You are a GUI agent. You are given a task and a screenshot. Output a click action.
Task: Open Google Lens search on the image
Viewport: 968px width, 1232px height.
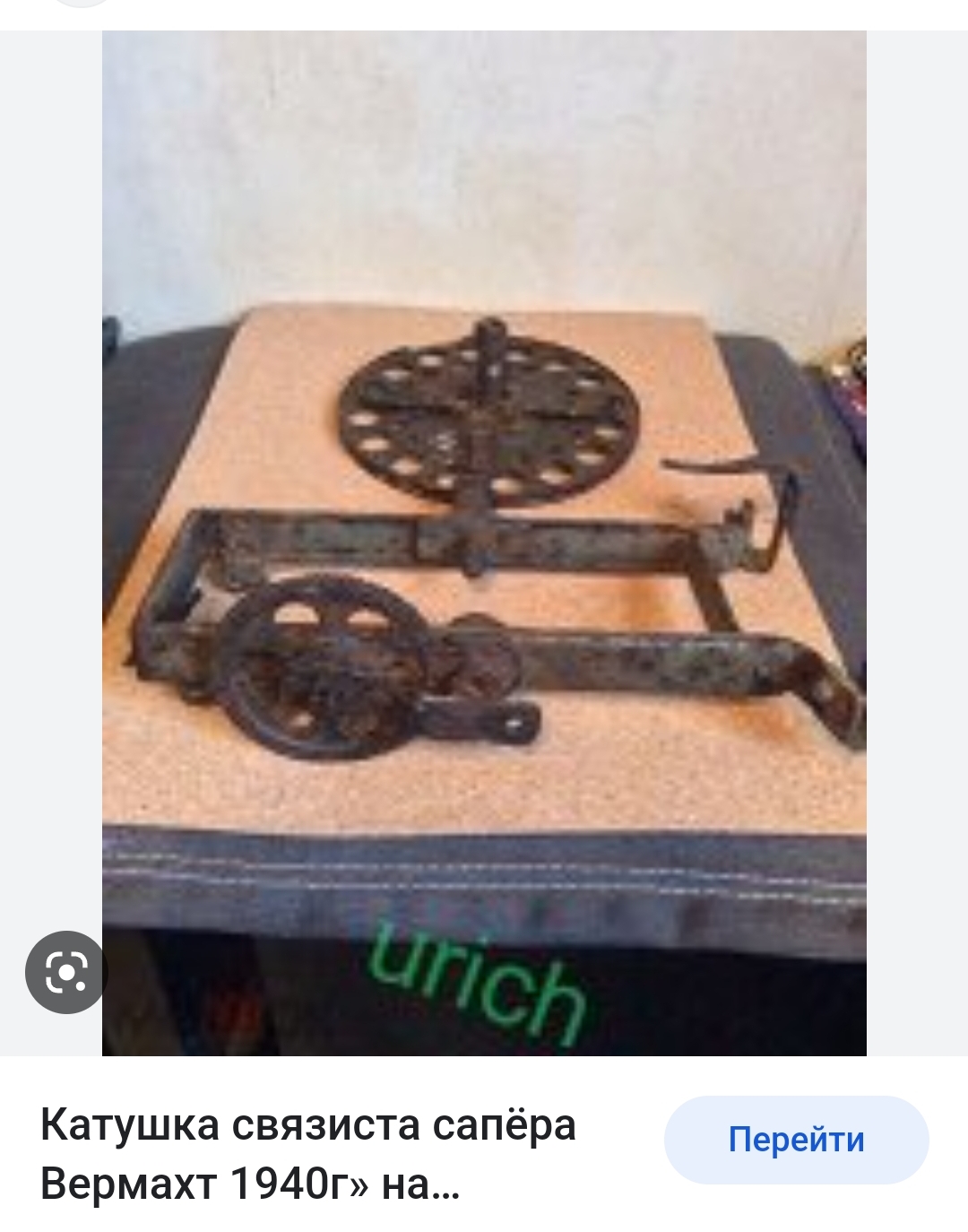[66, 973]
